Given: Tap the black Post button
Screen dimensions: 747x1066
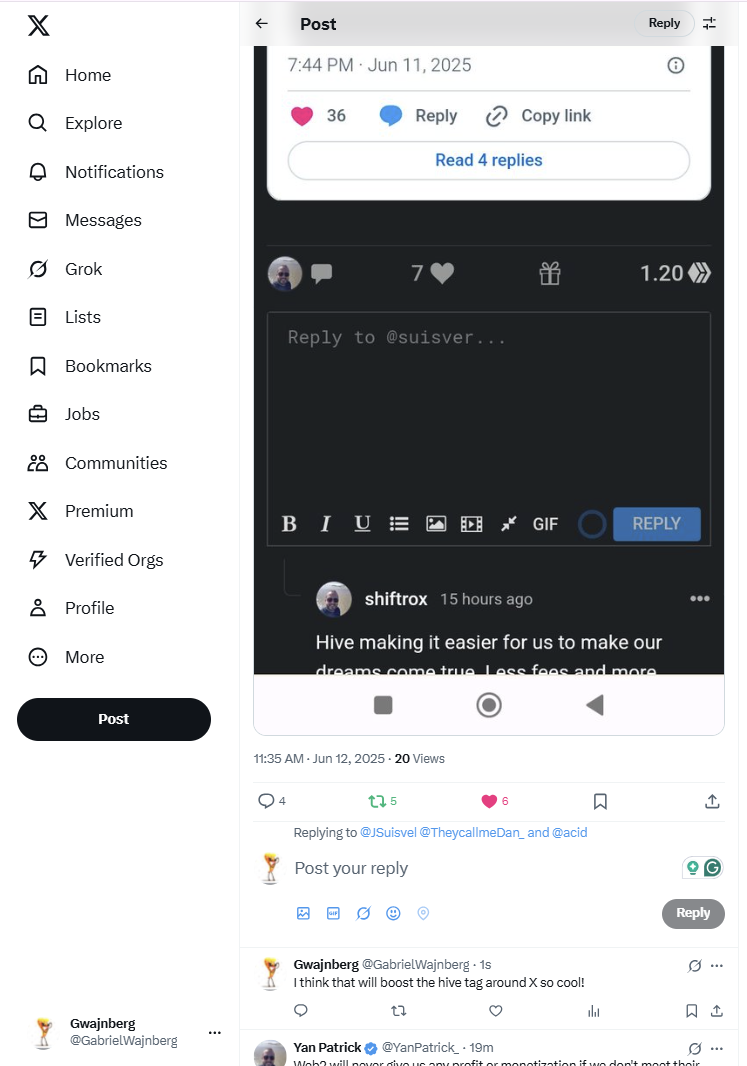Looking at the screenshot, I should point(114,719).
